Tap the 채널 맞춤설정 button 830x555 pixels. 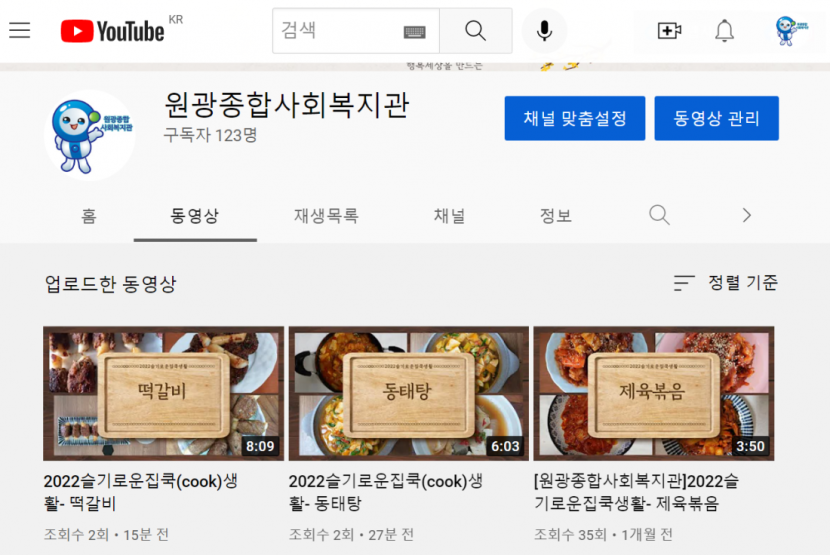575,119
